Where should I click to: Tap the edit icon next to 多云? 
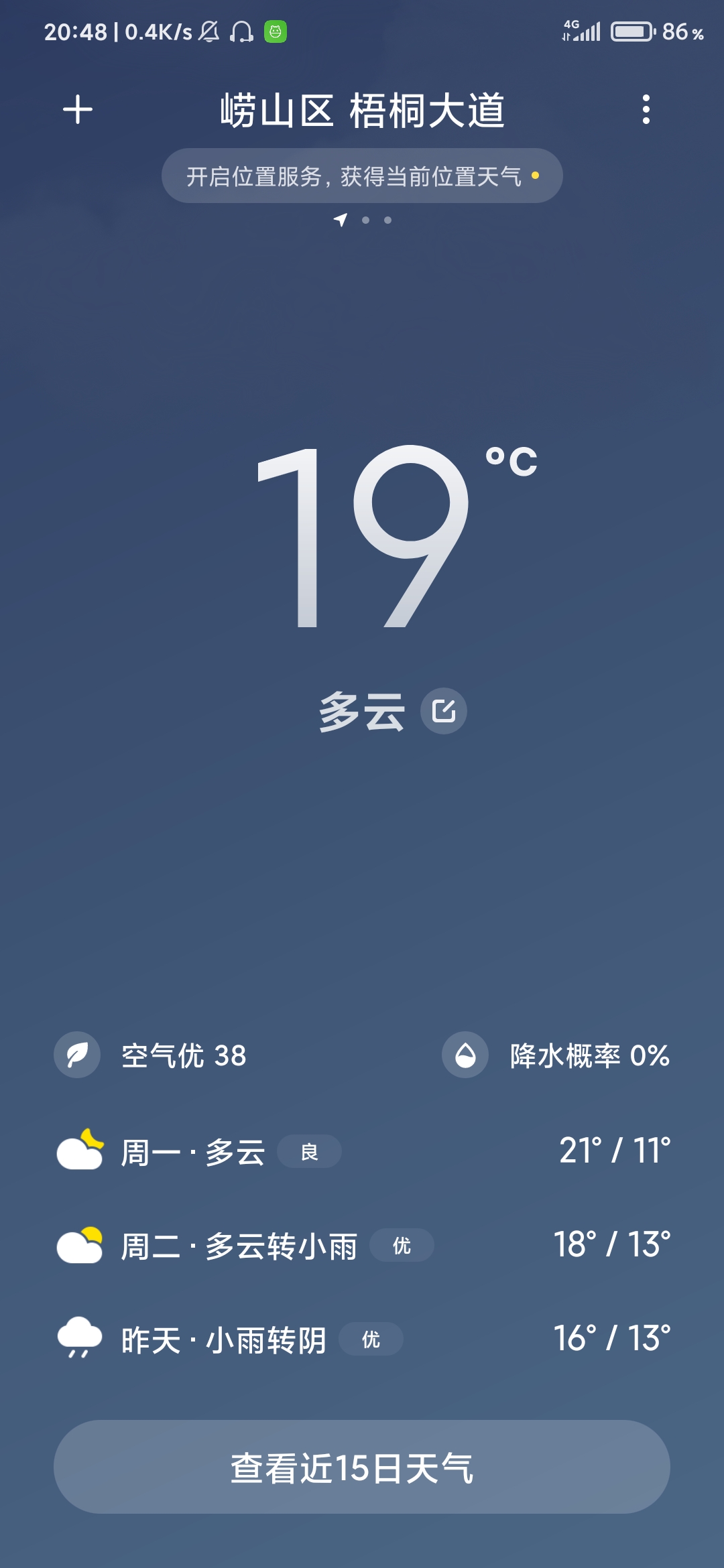tap(444, 712)
